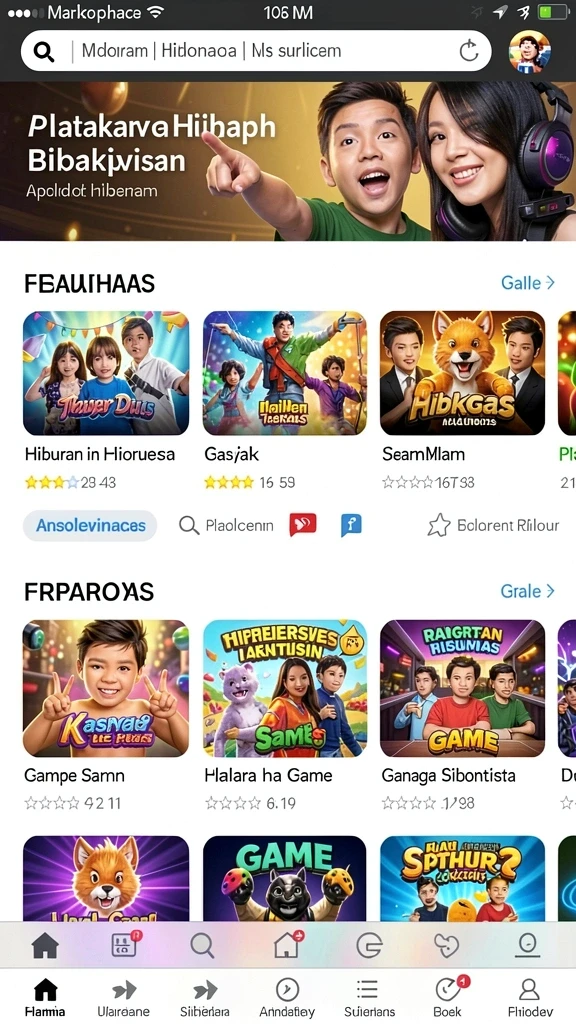Tap the Bclorent Rilour star option
The image size is (576, 1024).
[x=494, y=525]
